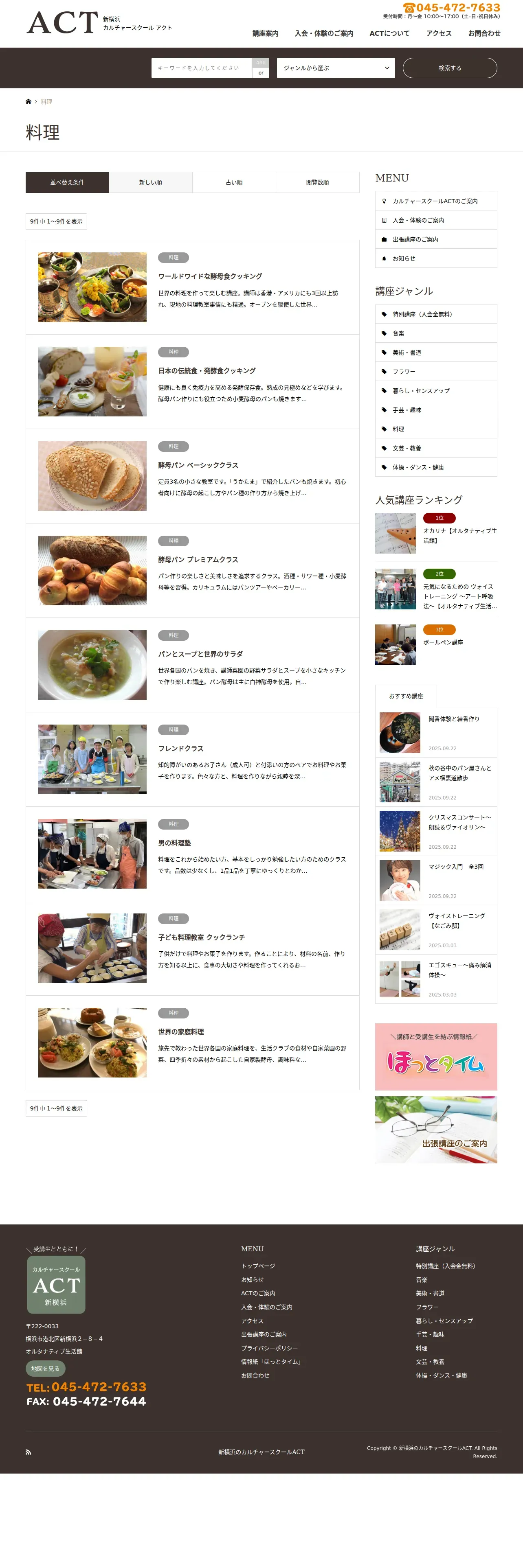This screenshot has height=1568, width=523.
Task: Open the ジャンルから選ぶ dropdown
Action: (336, 68)
